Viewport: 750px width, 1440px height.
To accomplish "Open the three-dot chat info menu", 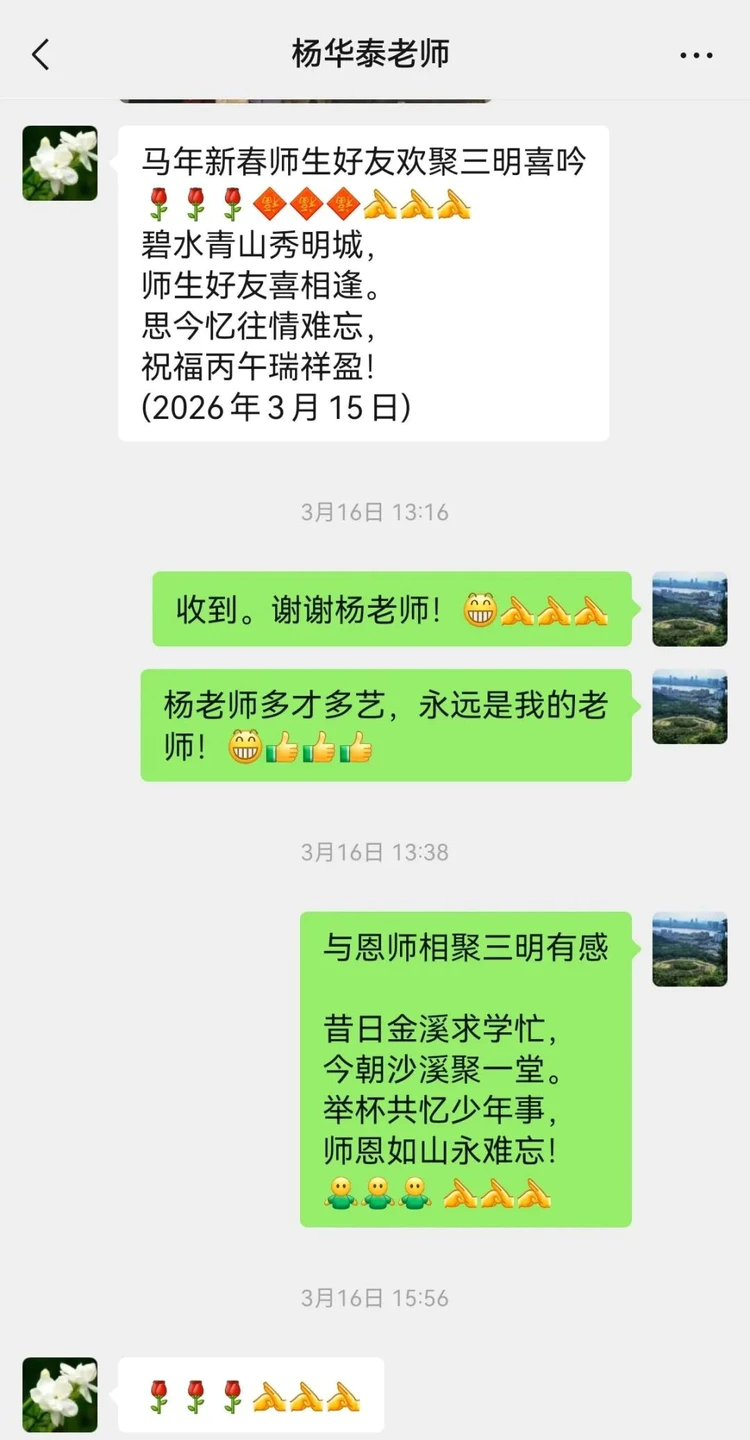I will [696, 55].
